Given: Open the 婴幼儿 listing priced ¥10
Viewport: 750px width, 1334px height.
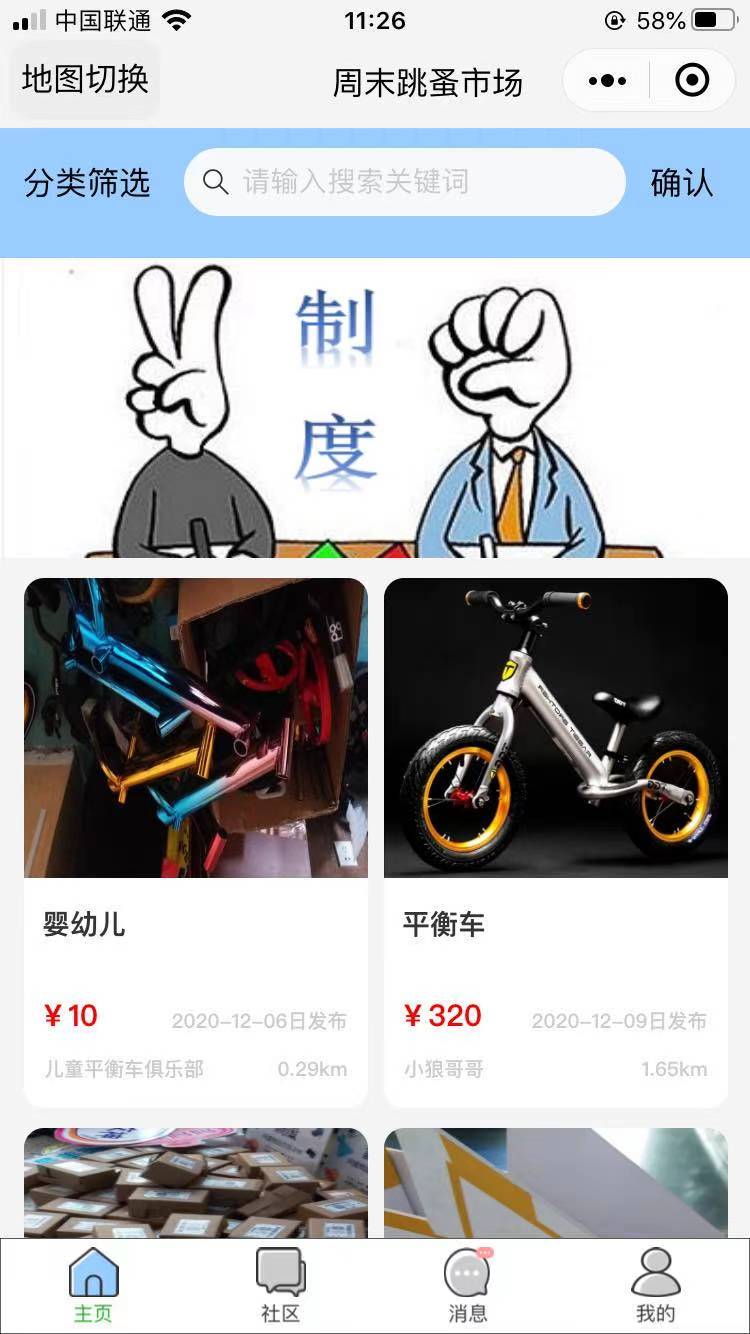Looking at the screenshot, I should [196, 842].
